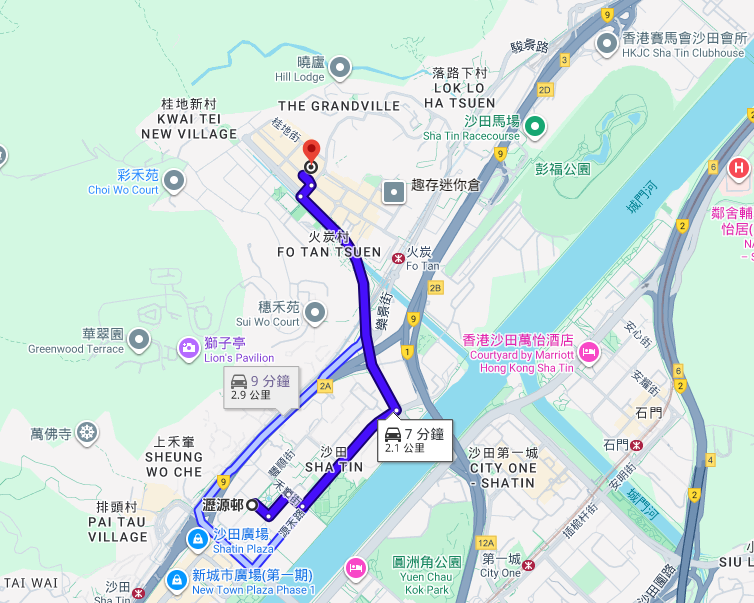
Task: Open the 萬佛寺 temple marker
Action: 89,433
